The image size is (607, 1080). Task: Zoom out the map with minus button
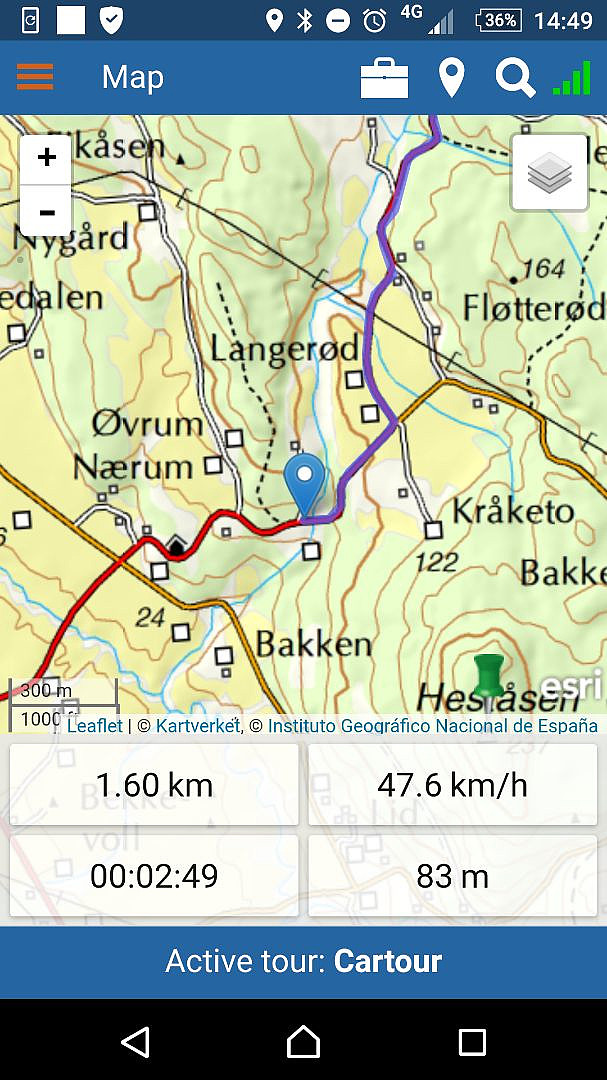point(46,211)
